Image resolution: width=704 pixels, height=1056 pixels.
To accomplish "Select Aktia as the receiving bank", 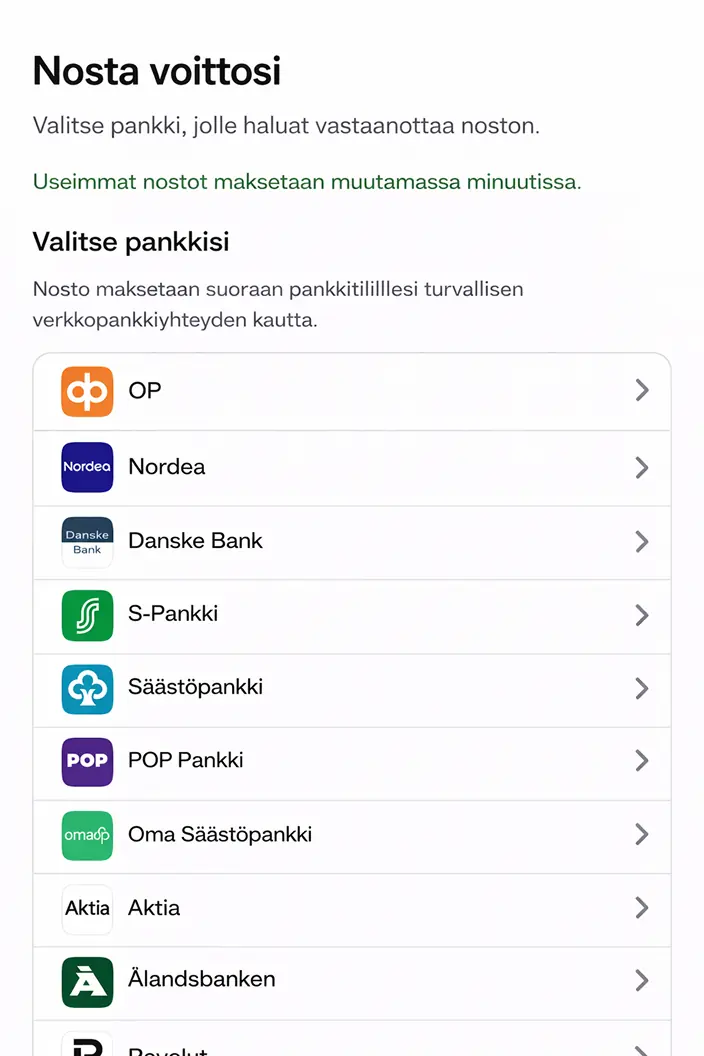I will coord(351,908).
